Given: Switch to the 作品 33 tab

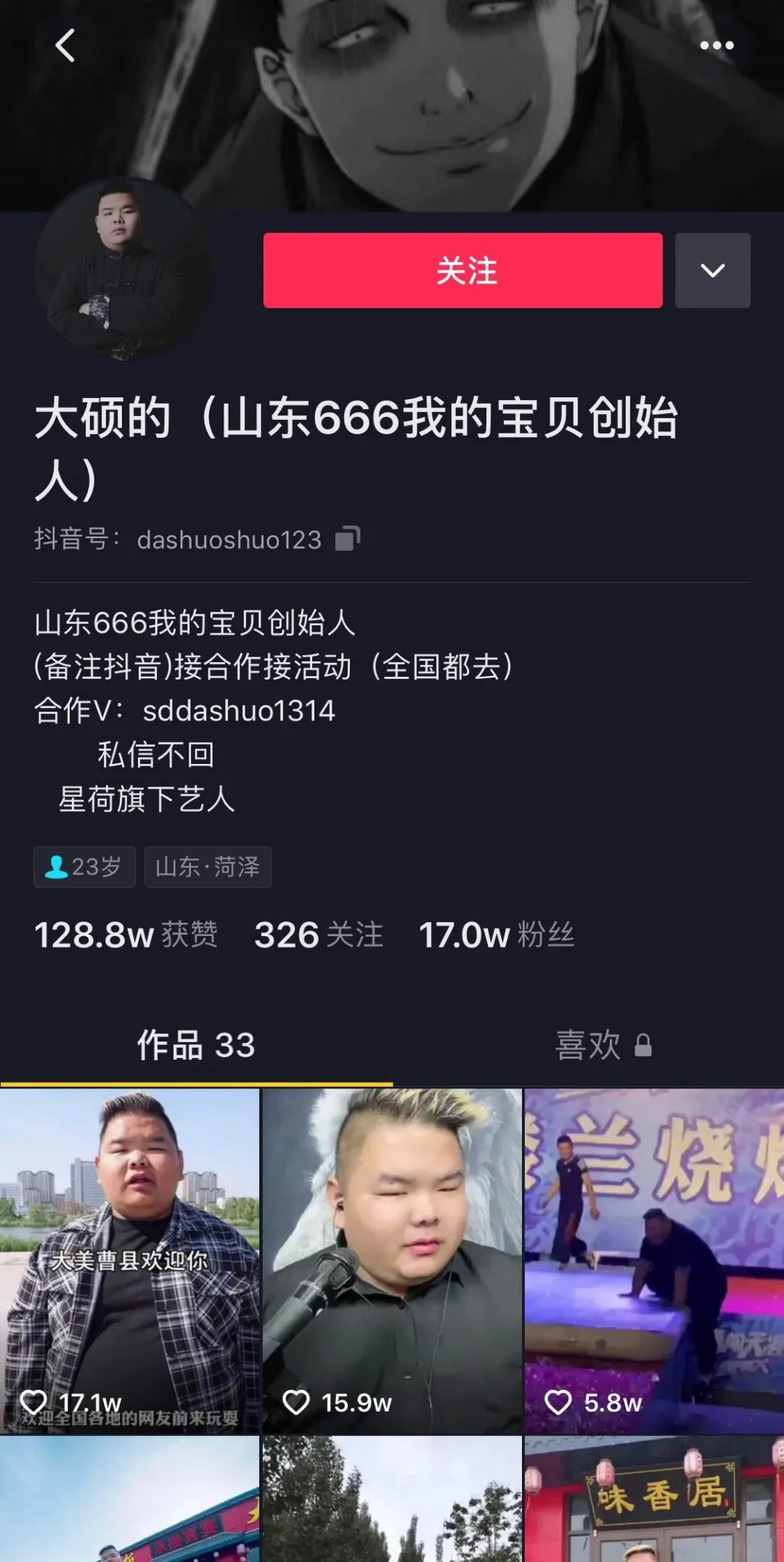Looking at the screenshot, I should (196, 1046).
